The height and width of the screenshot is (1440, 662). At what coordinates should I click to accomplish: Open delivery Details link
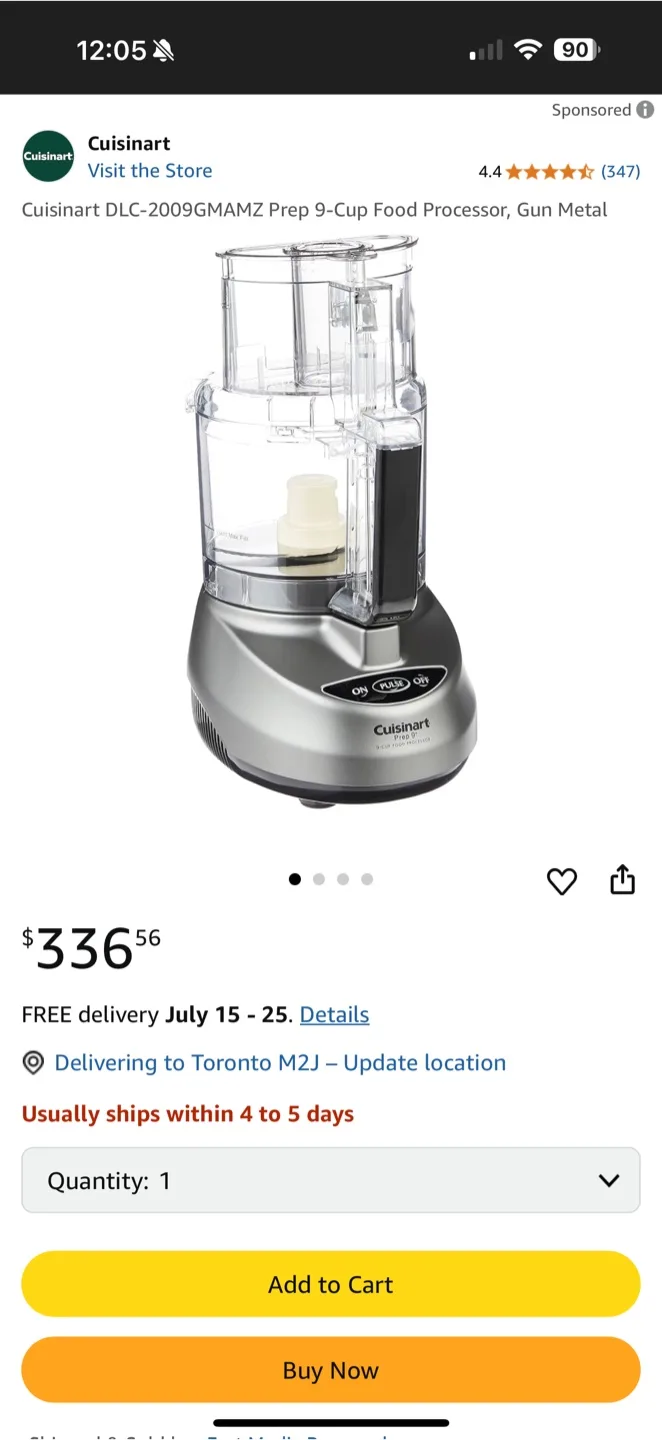(x=334, y=1015)
